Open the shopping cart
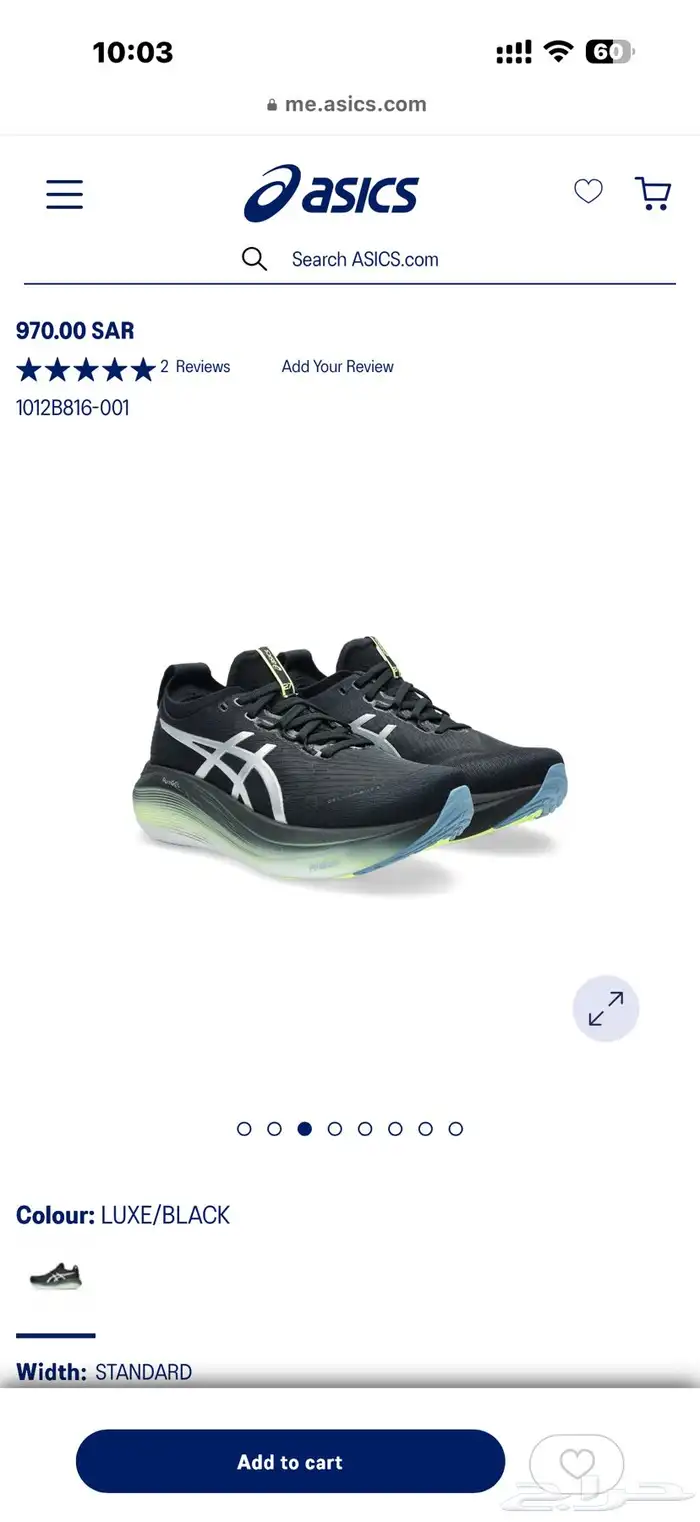The image size is (700, 1522). click(x=653, y=193)
